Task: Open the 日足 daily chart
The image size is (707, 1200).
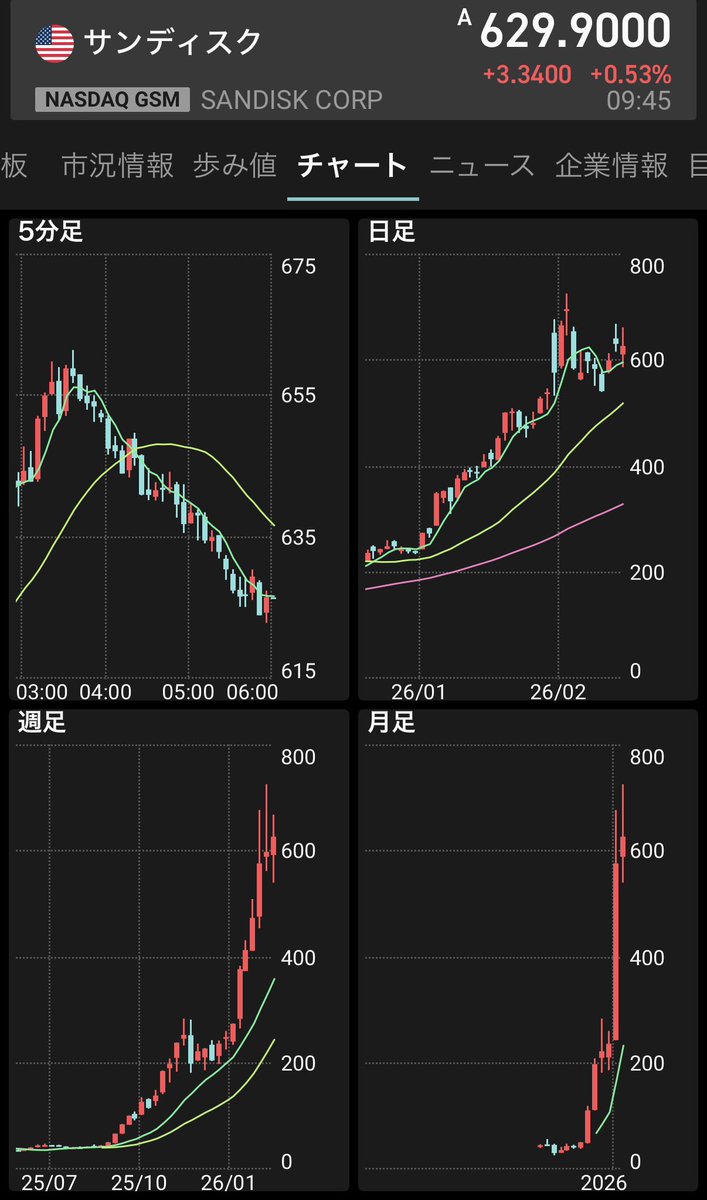Action: (x=528, y=460)
